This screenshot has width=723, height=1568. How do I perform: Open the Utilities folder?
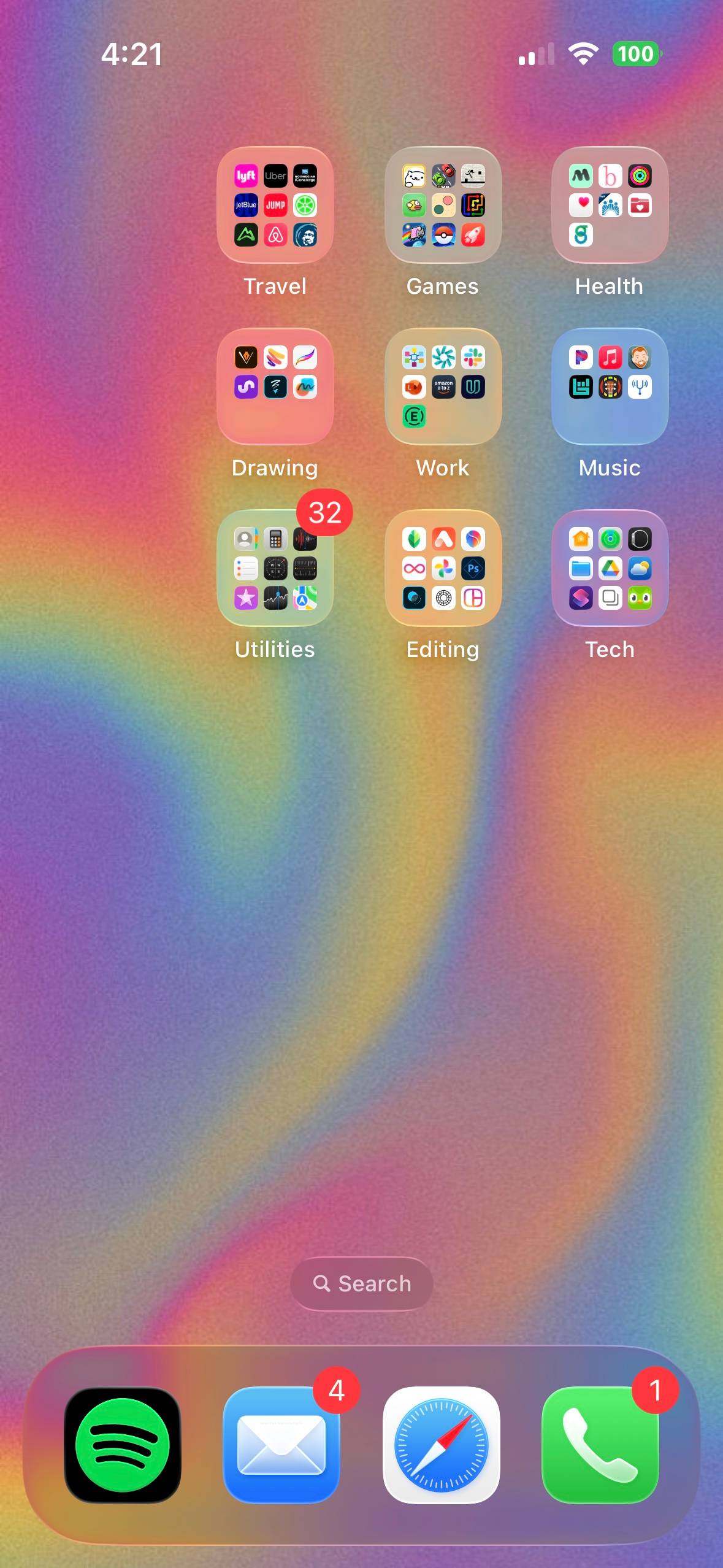tap(275, 568)
